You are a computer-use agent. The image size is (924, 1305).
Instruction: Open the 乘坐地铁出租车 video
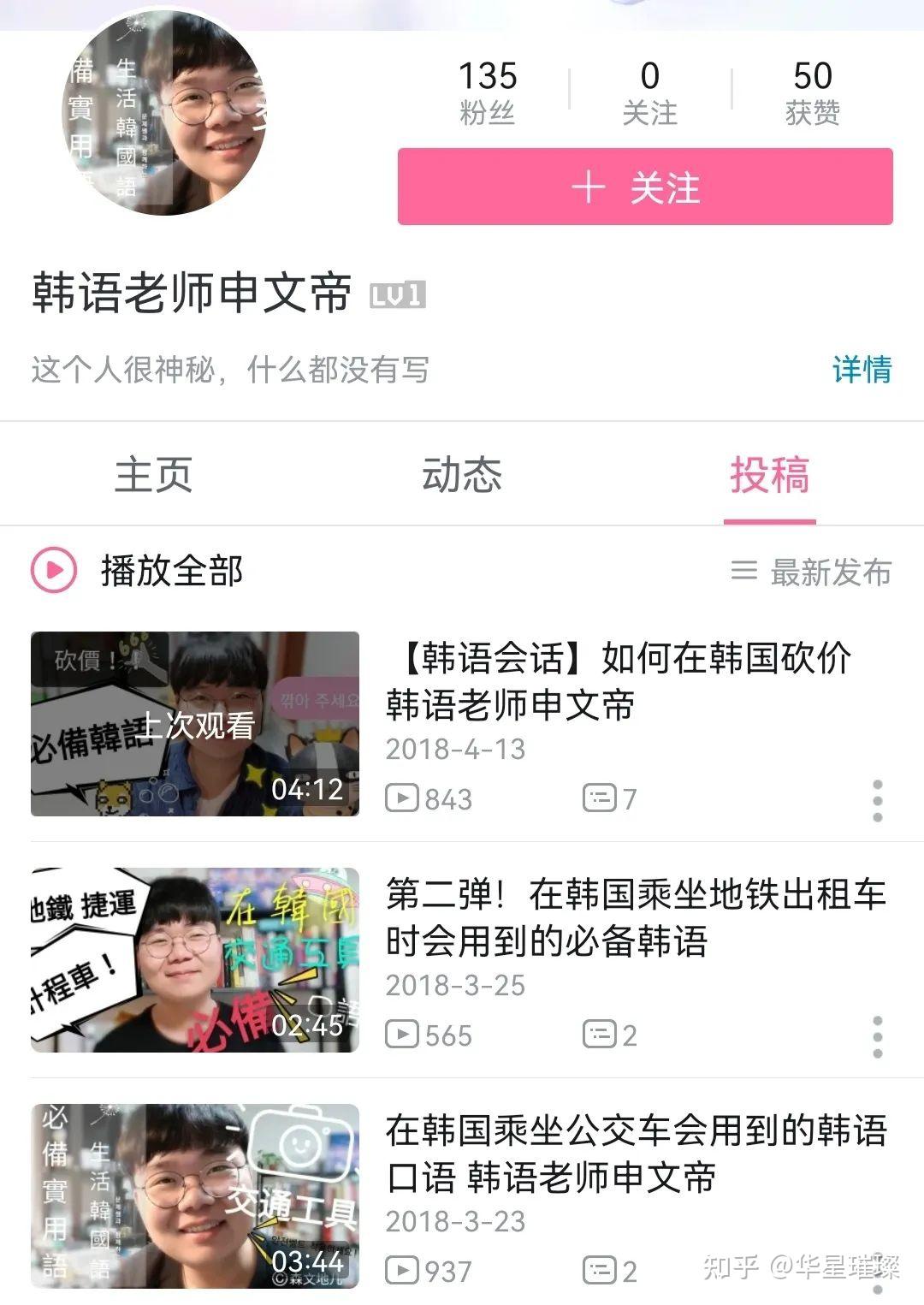[635, 917]
